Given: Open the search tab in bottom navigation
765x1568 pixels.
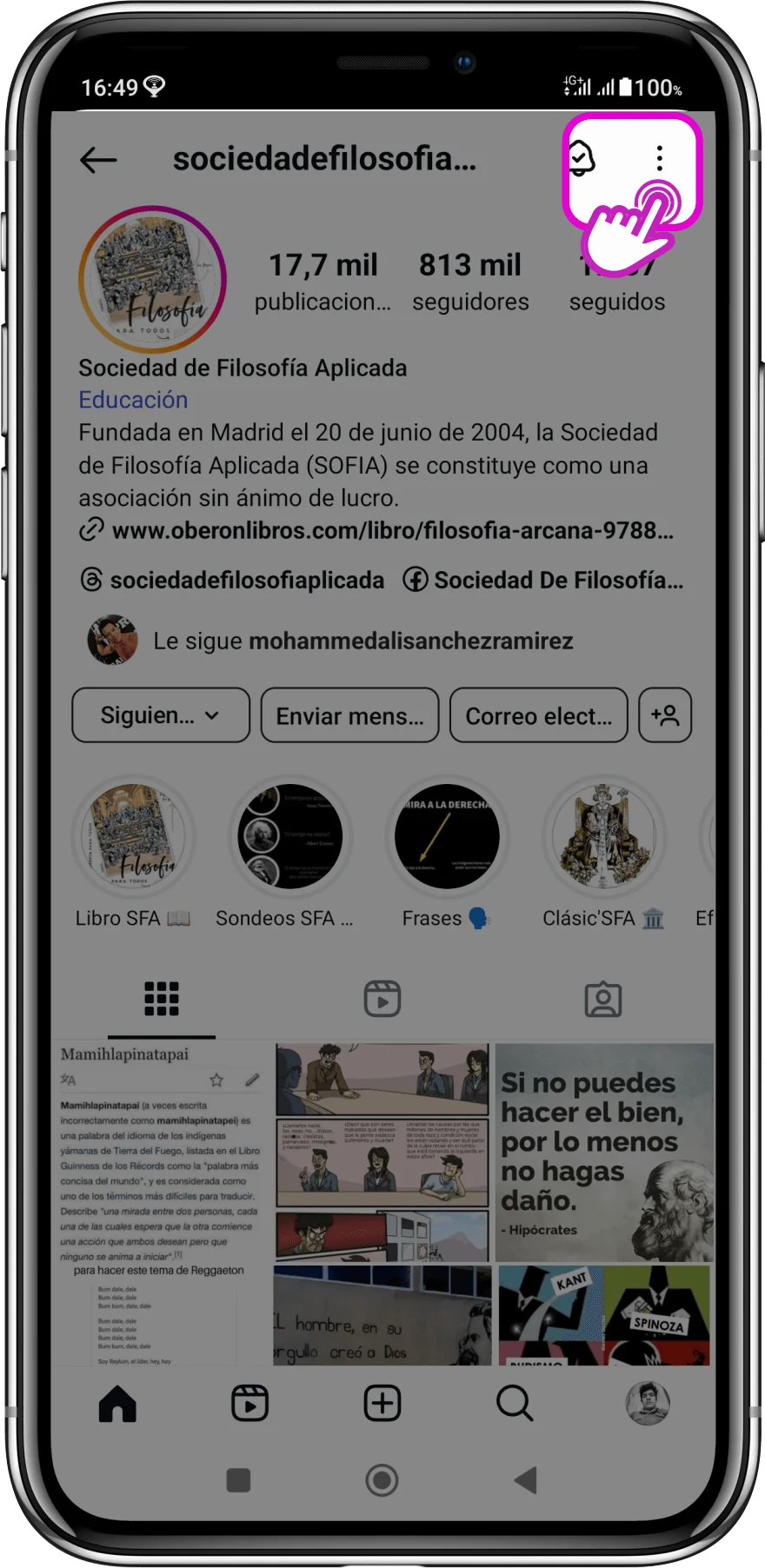Looking at the screenshot, I should [x=514, y=1404].
